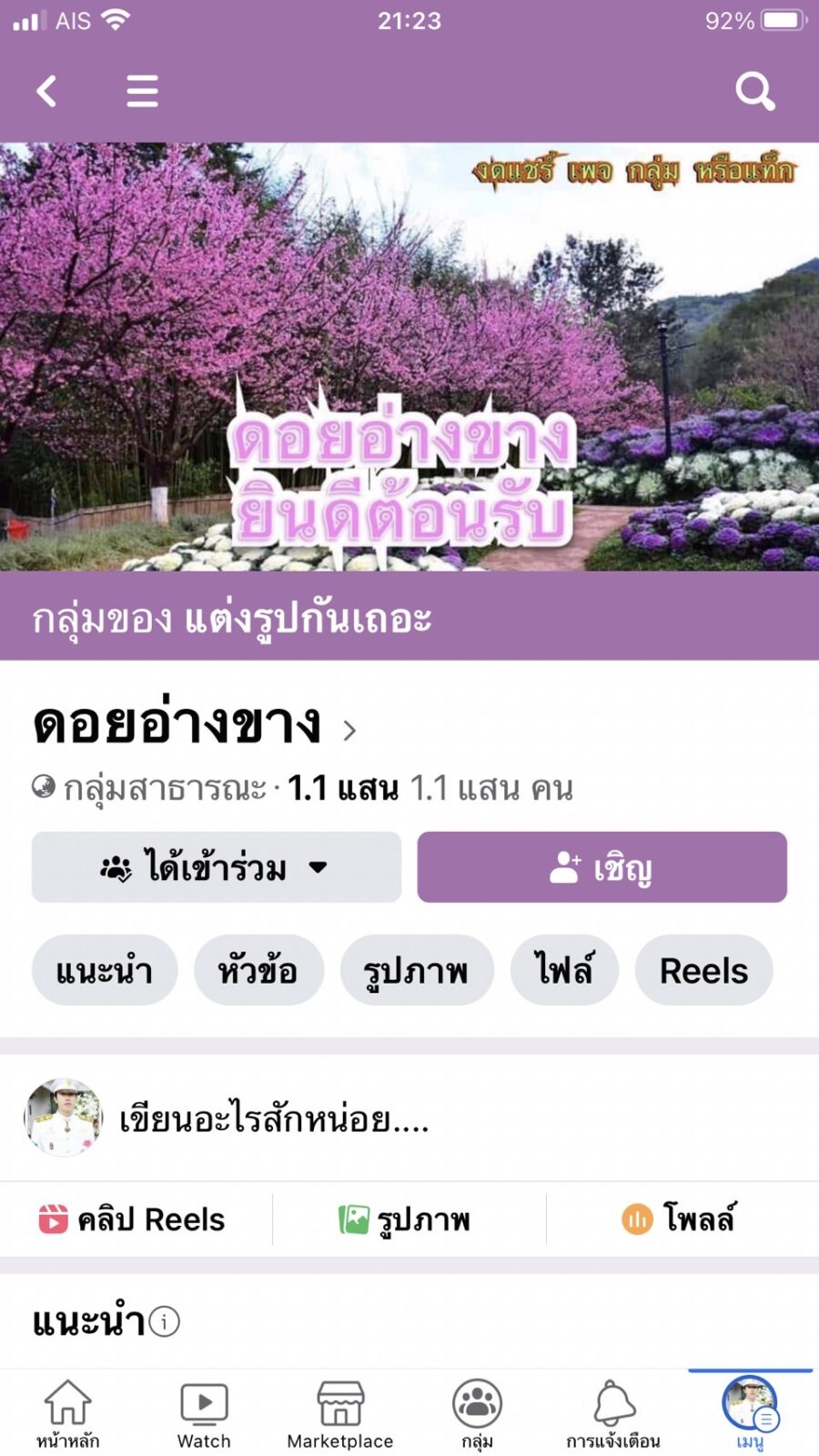Image resolution: width=819 pixels, height=1456 pixels.
Task: Write a post in เขียนอะไรสักหน่อย field
Action: [x=273, y=1119]
